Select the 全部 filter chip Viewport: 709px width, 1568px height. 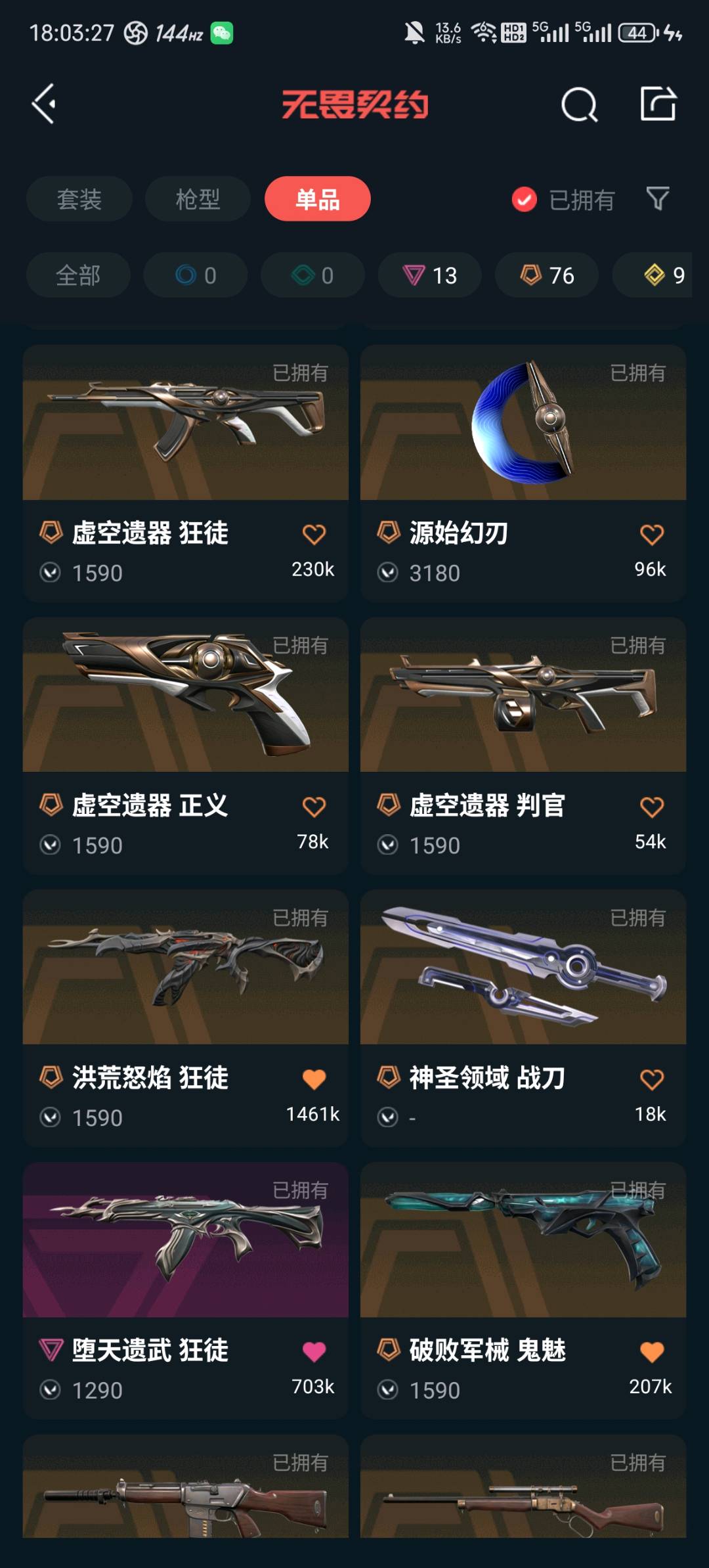[x=78, y=275]
